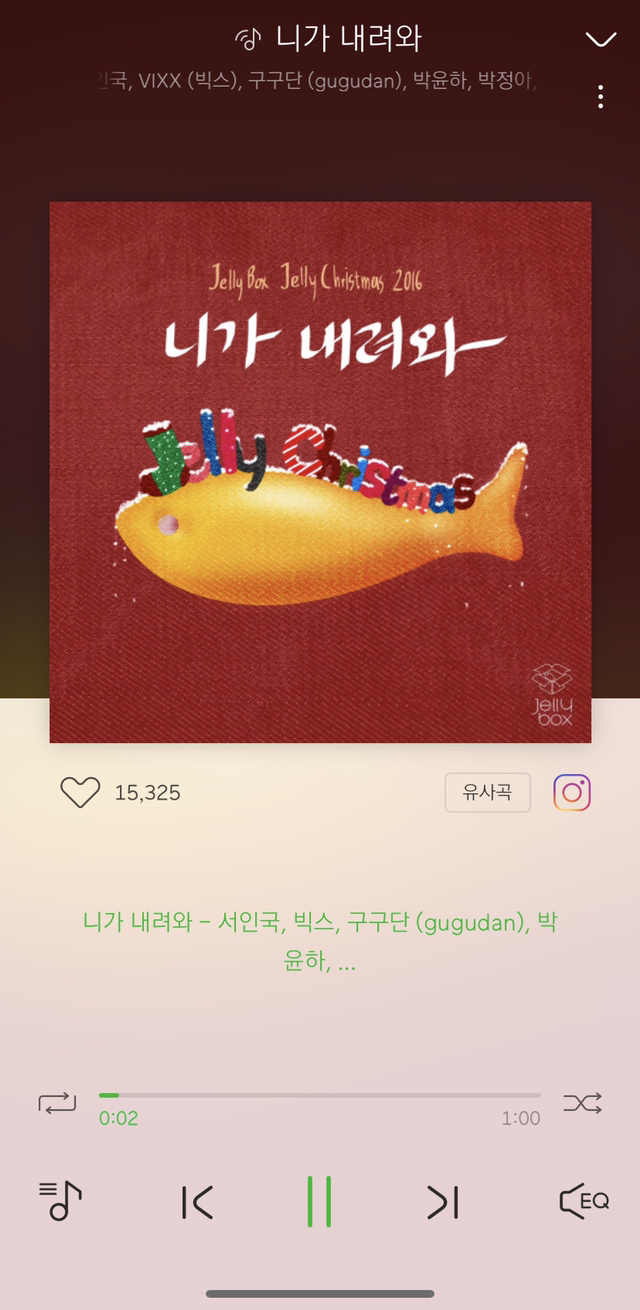Viewport: 640px width, 1310px height.
Task: Skip to the next track
Action: 442,1201
